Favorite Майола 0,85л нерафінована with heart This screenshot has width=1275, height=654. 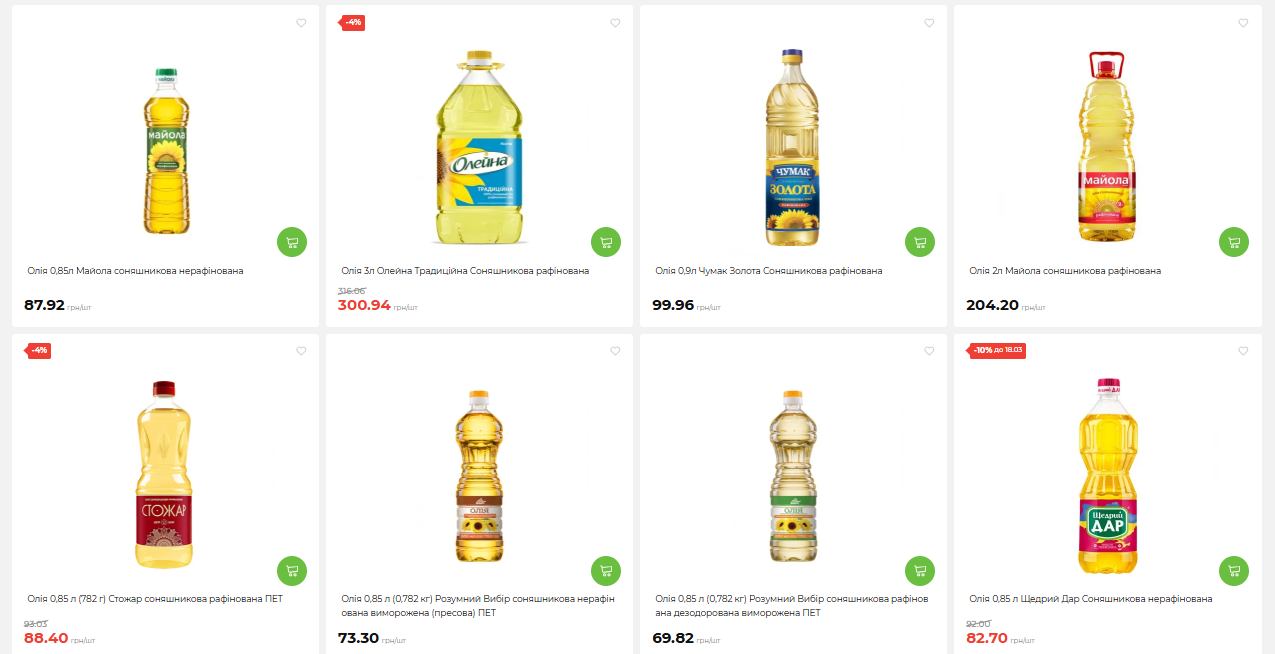(x=301, y=23)
